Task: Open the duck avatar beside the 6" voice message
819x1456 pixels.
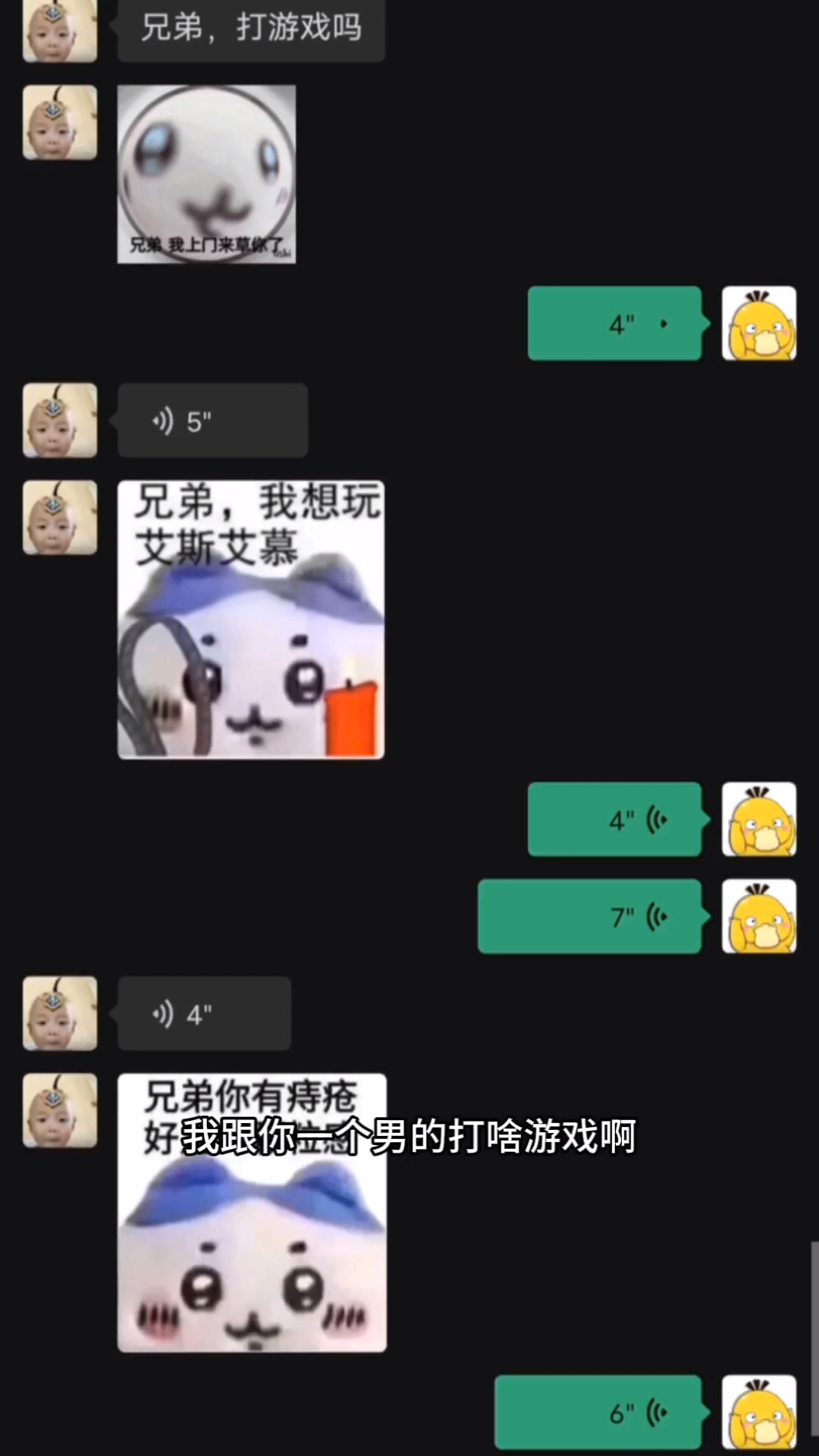Action: (759, 1412)
